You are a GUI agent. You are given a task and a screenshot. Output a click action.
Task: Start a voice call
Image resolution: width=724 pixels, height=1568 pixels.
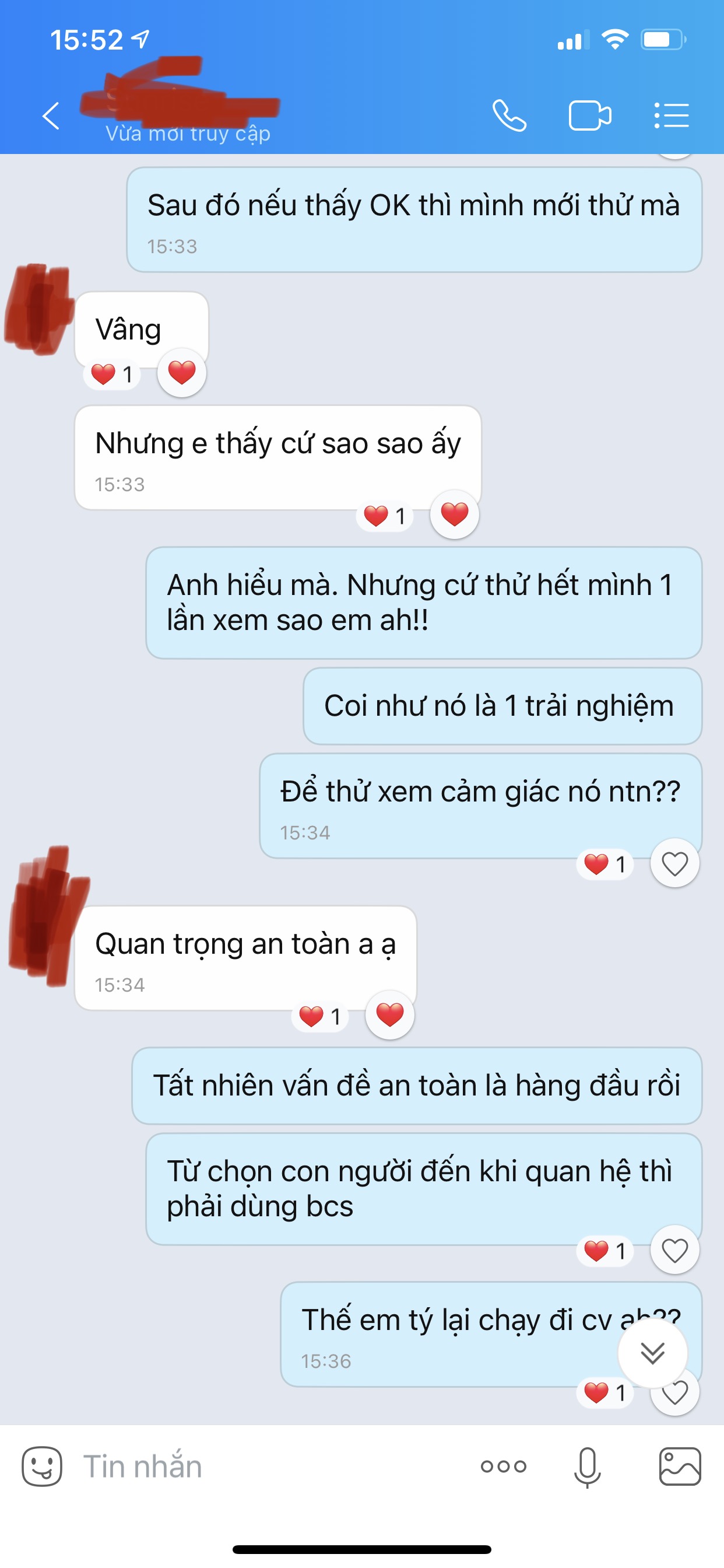coord(509,116)
